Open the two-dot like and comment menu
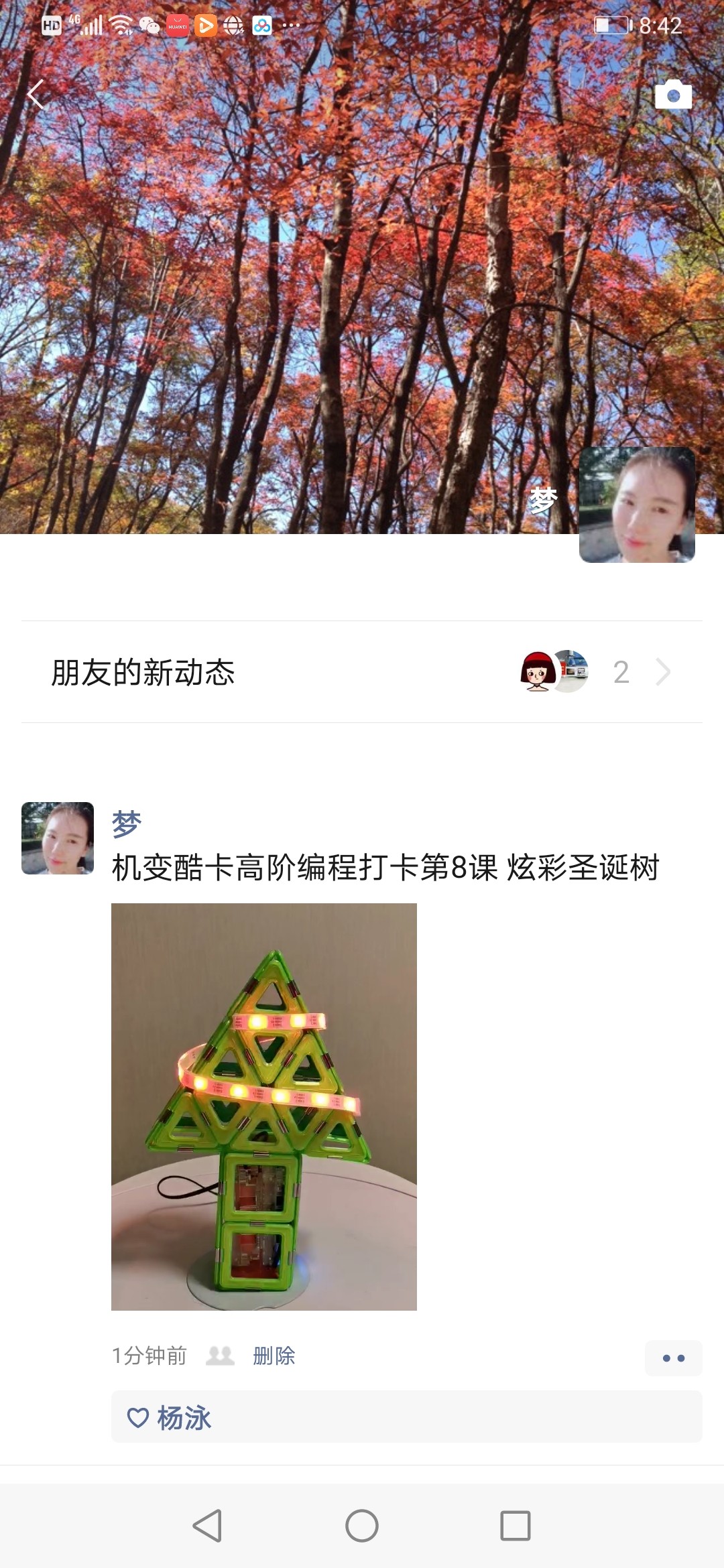Viewport: 724px width, 1568px height. [673, 1358]
